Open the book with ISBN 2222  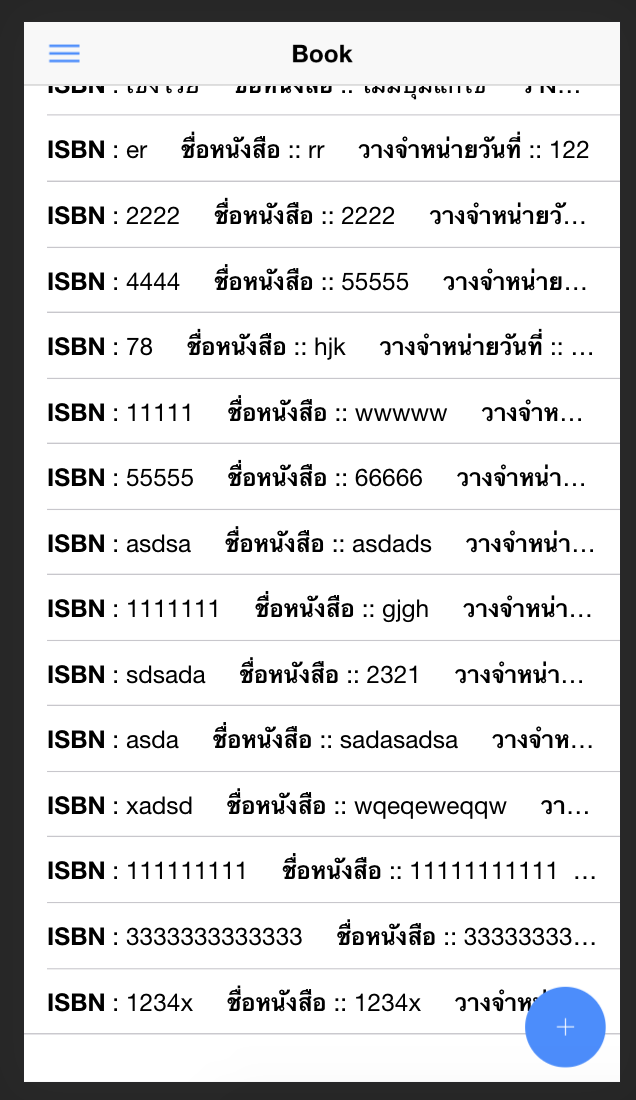tap(322, 215)
